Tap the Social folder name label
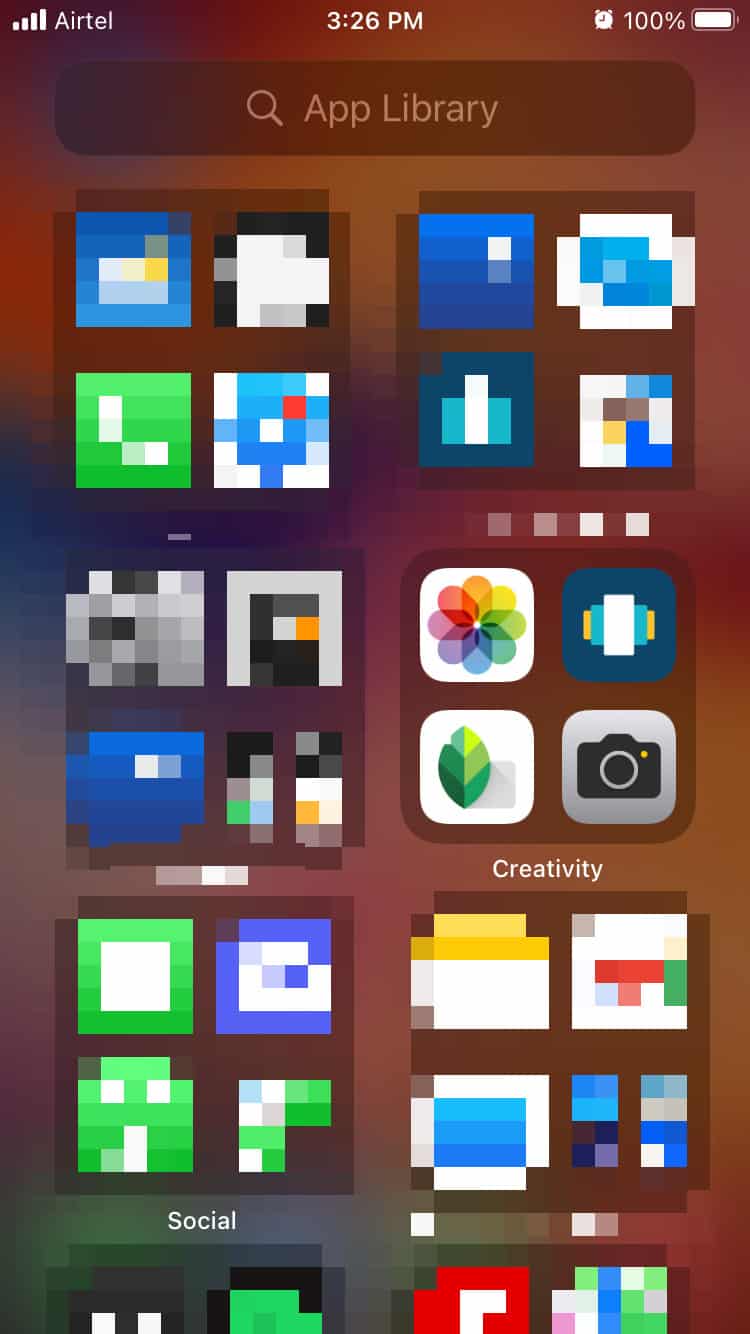The width and height of the screenshot is (750, 1334). (201, 1220)
